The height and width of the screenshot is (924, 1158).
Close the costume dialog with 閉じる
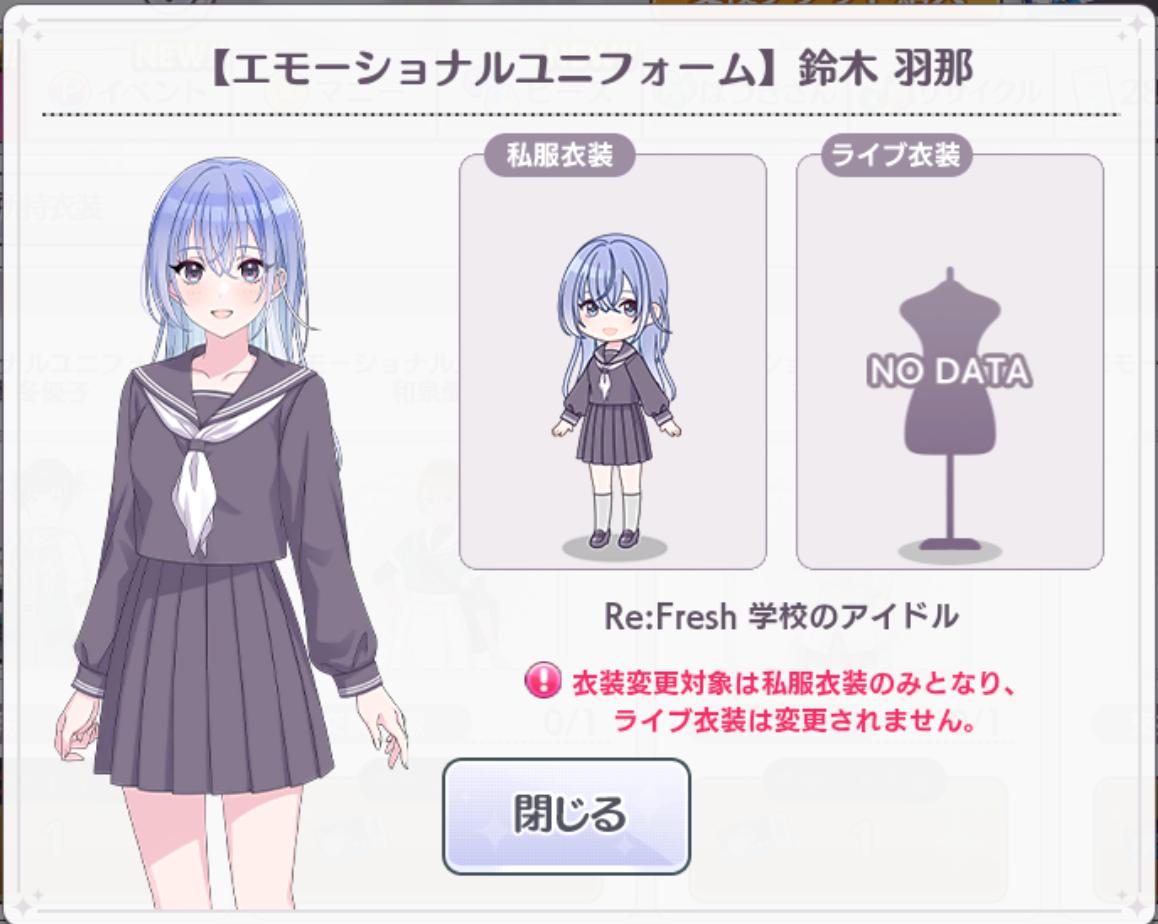click(x=567, y=815)
